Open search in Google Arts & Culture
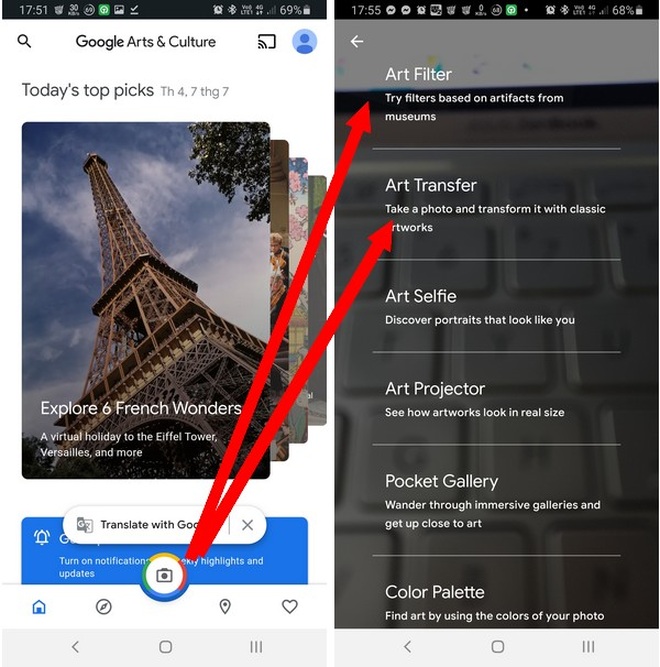This screenshot has width=660, height=667. click(x=25, y=42)
